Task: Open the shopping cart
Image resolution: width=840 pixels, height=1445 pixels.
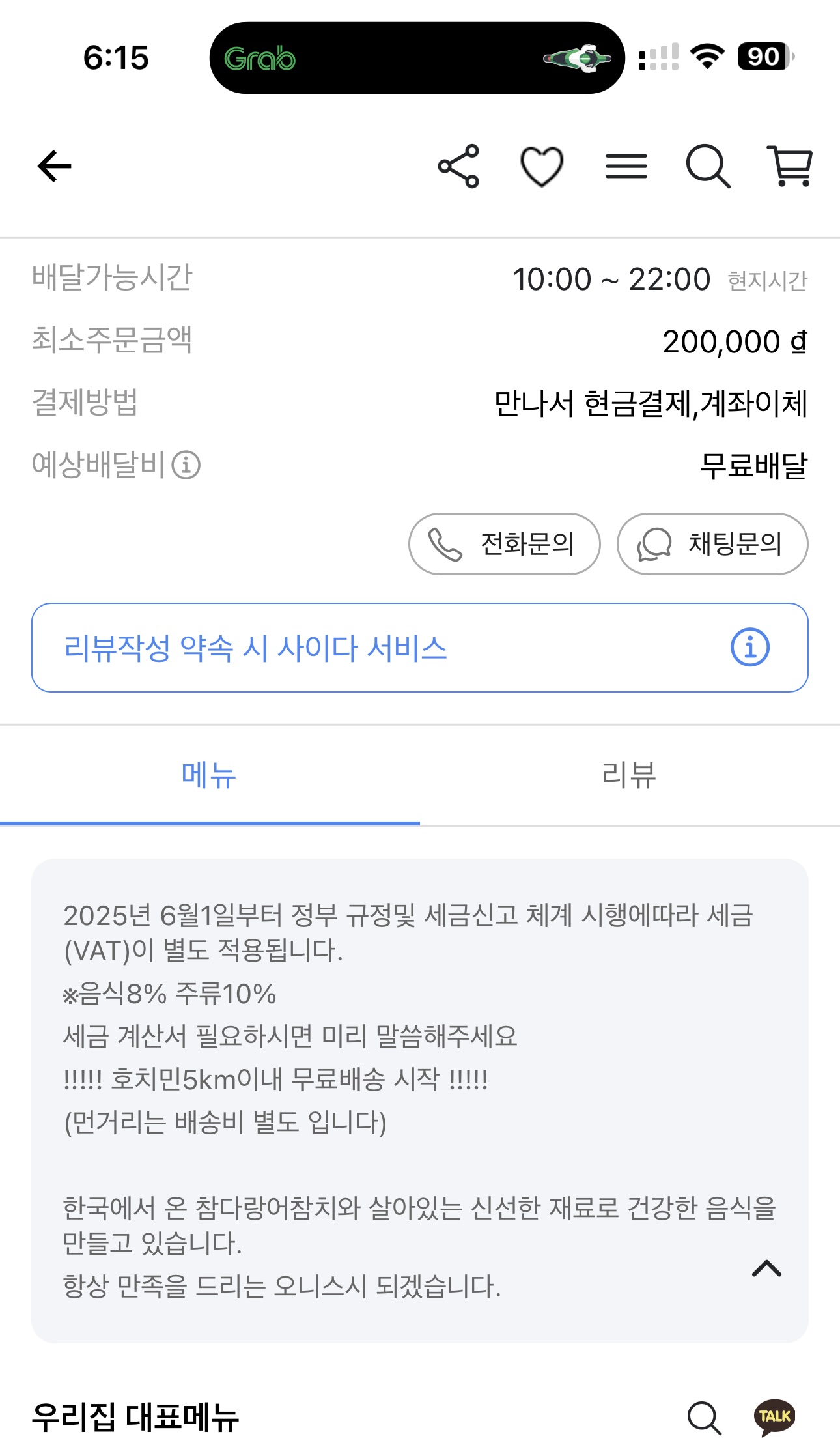Action: click(791, 166)
